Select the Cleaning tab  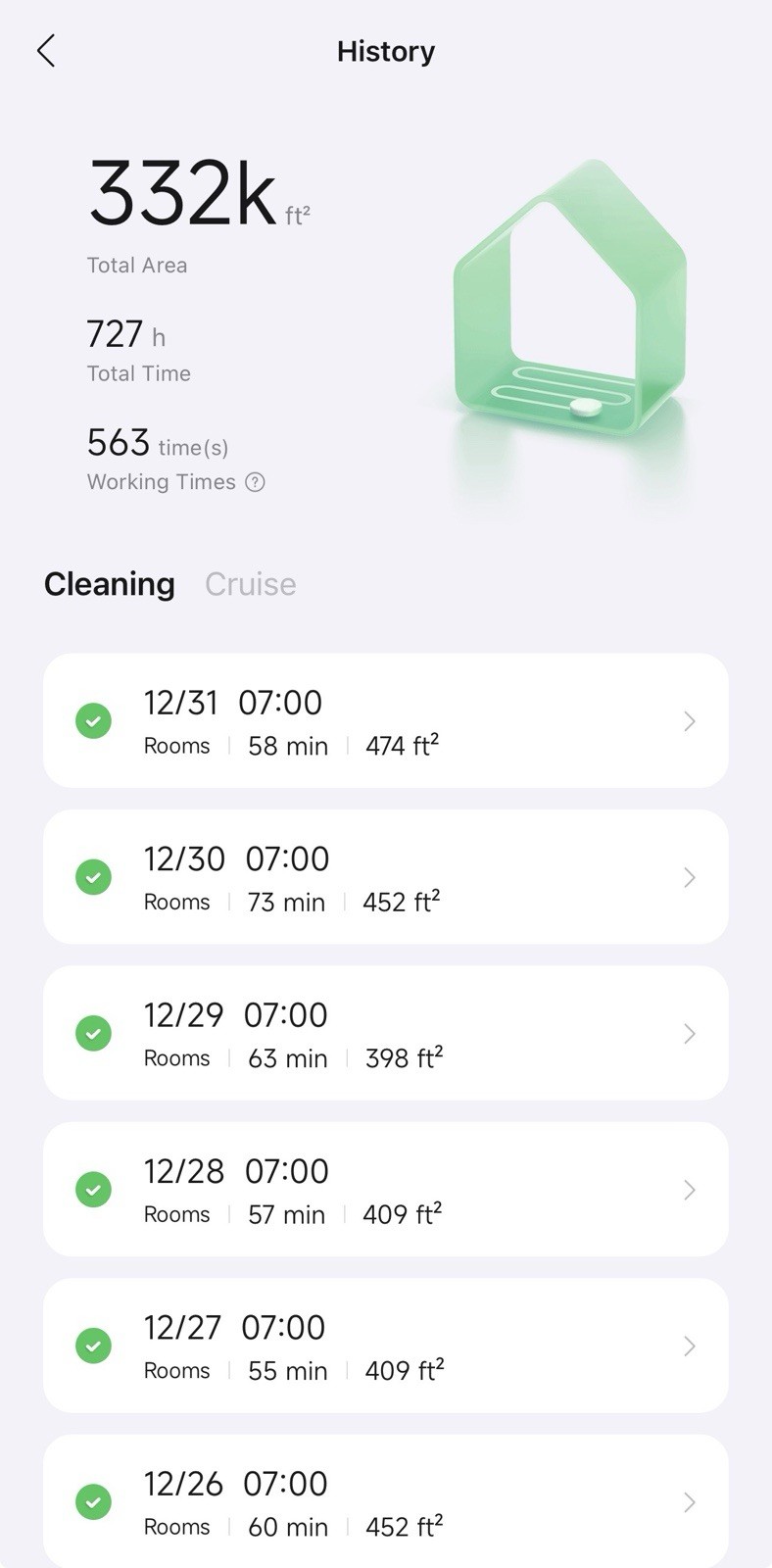[110, 584]
